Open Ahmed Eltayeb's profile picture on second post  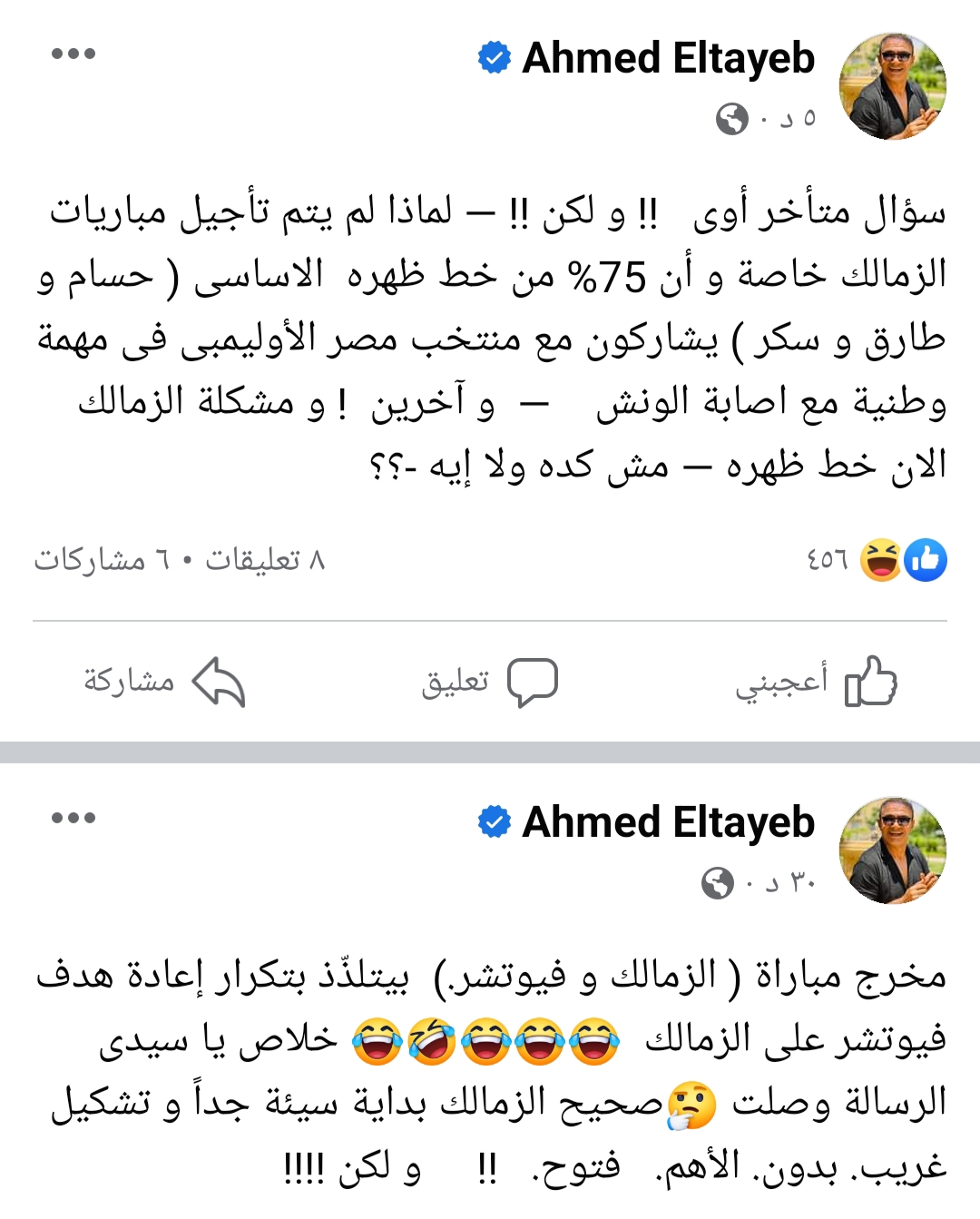(893, 850)
